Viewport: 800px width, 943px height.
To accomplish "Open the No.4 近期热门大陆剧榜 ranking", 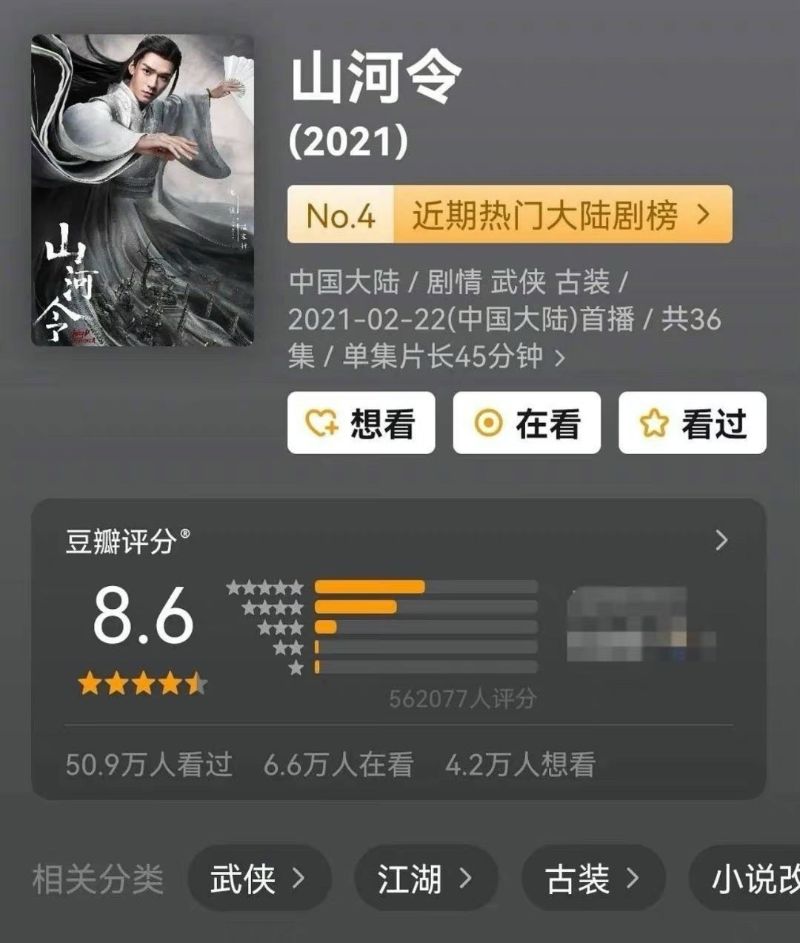I will coord(510,214).
